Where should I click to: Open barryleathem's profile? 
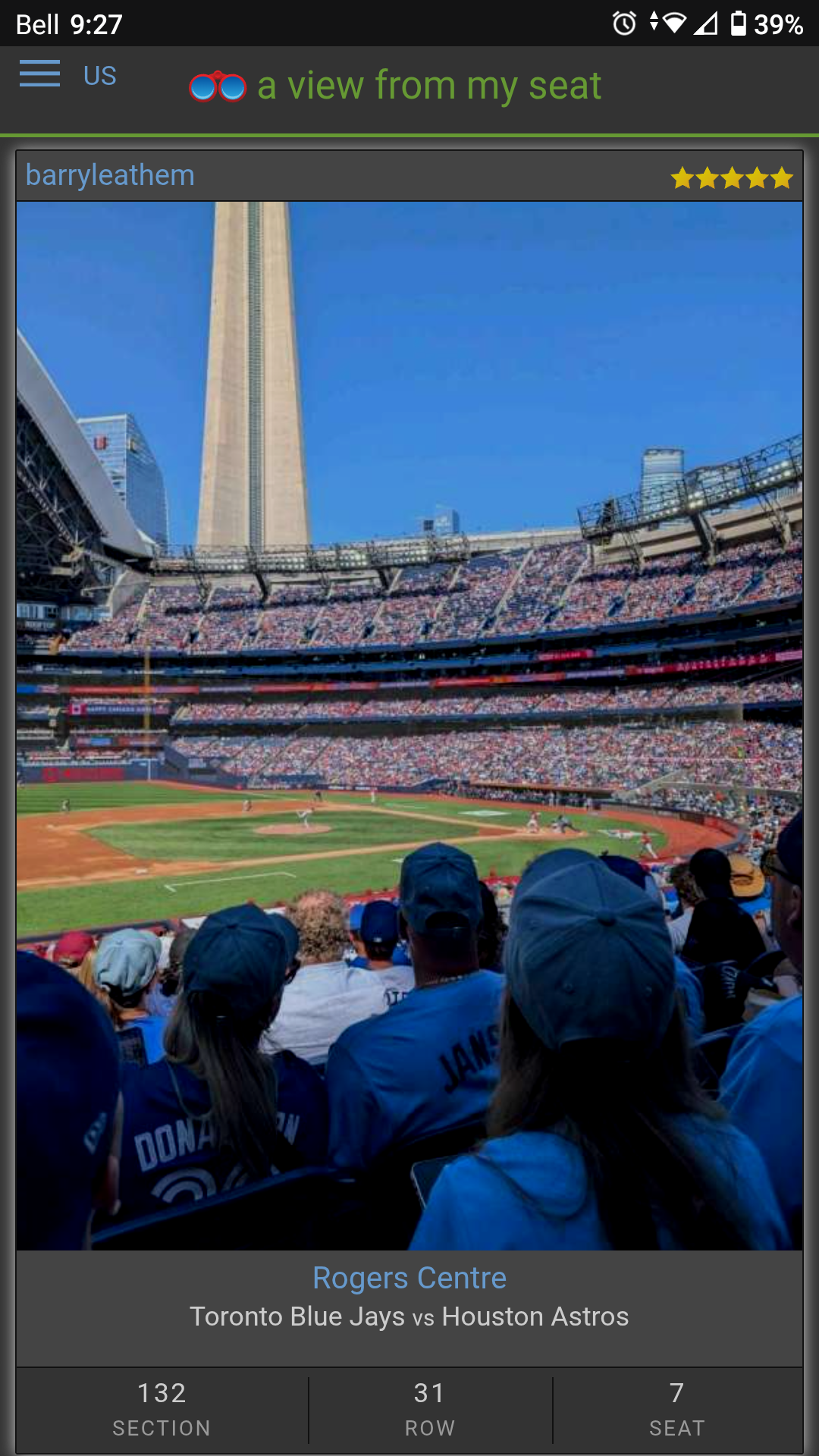(x=111, y=174)
